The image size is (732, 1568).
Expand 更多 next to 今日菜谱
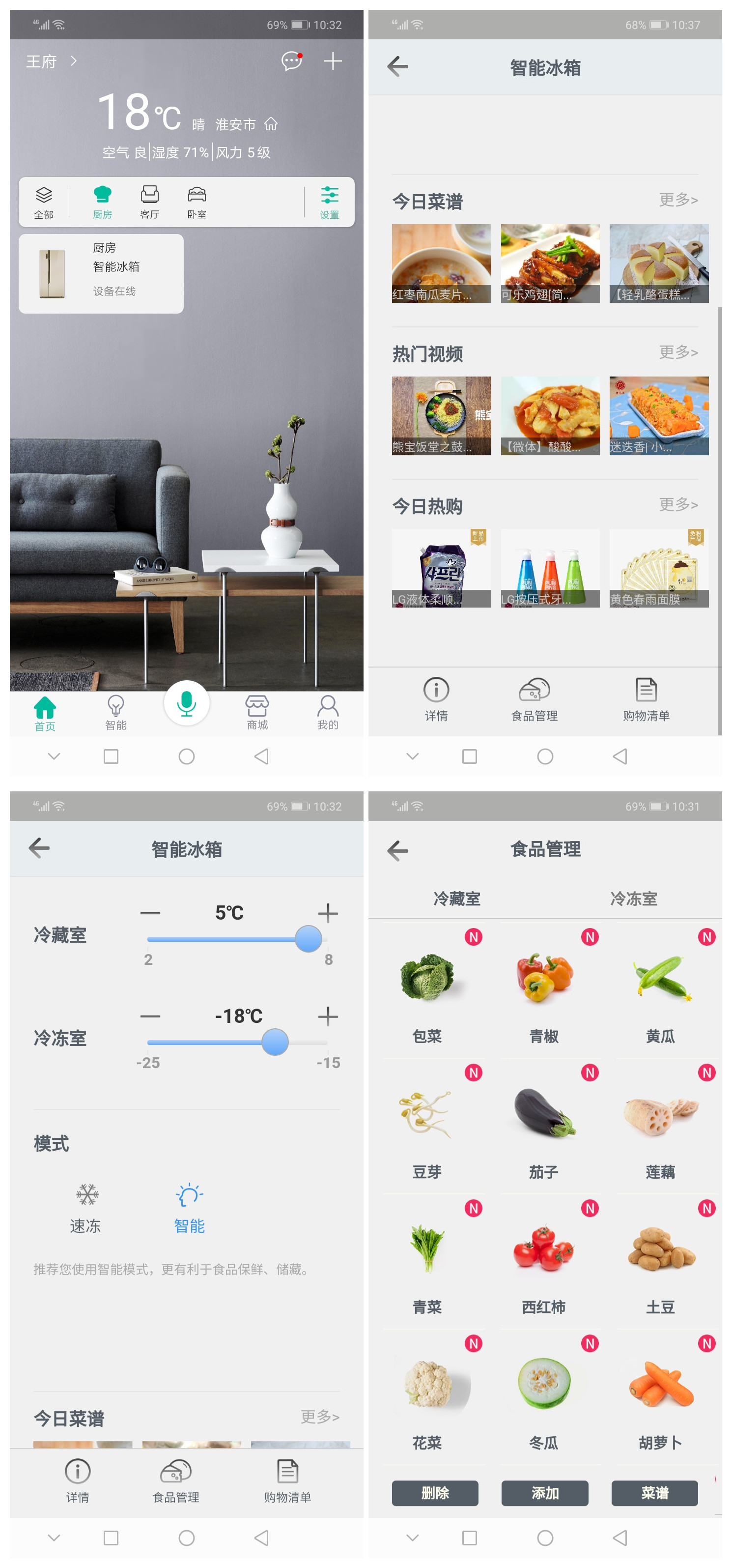(677, 201)
